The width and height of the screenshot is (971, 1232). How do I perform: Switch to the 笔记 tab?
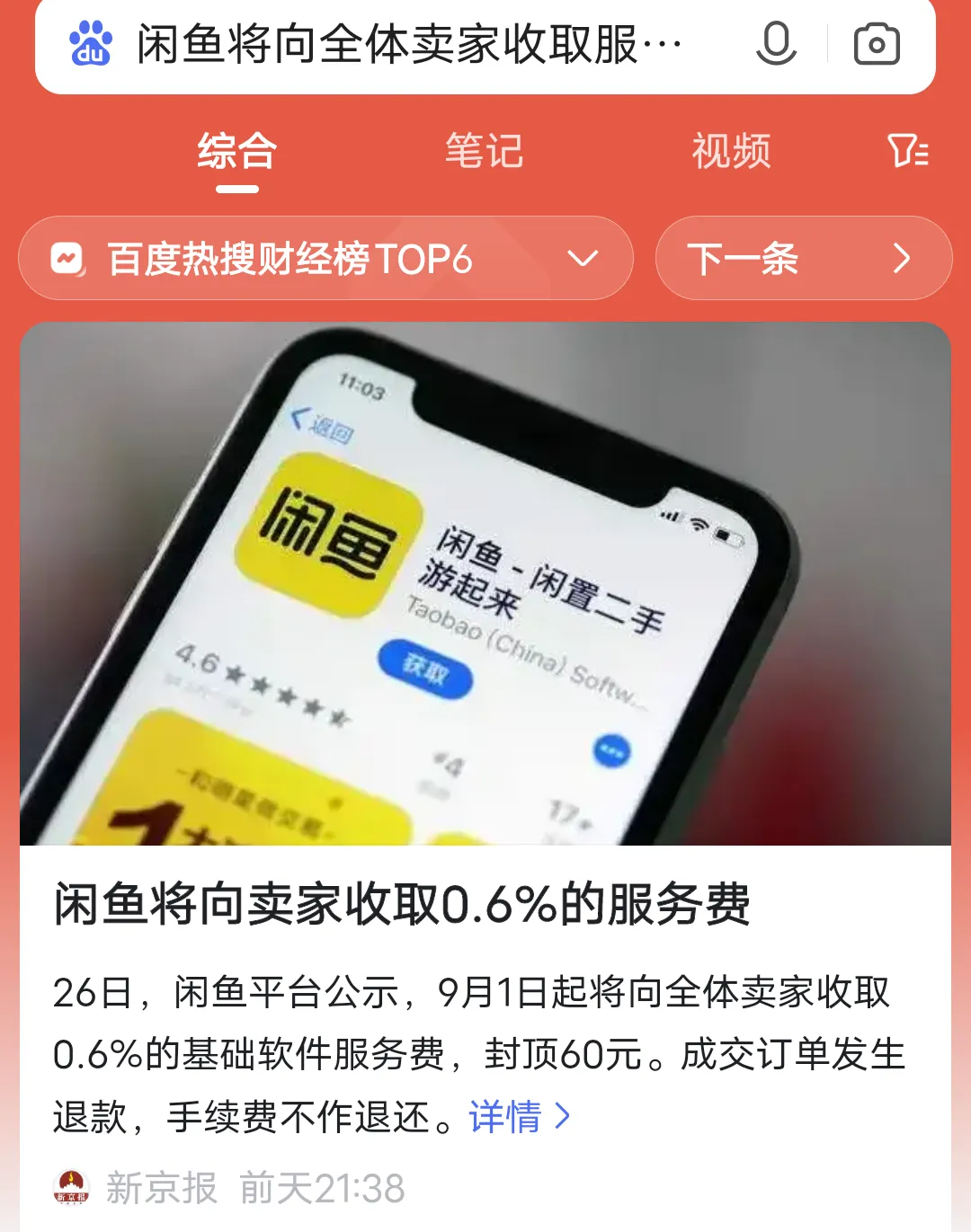click(x=484, y=151)
